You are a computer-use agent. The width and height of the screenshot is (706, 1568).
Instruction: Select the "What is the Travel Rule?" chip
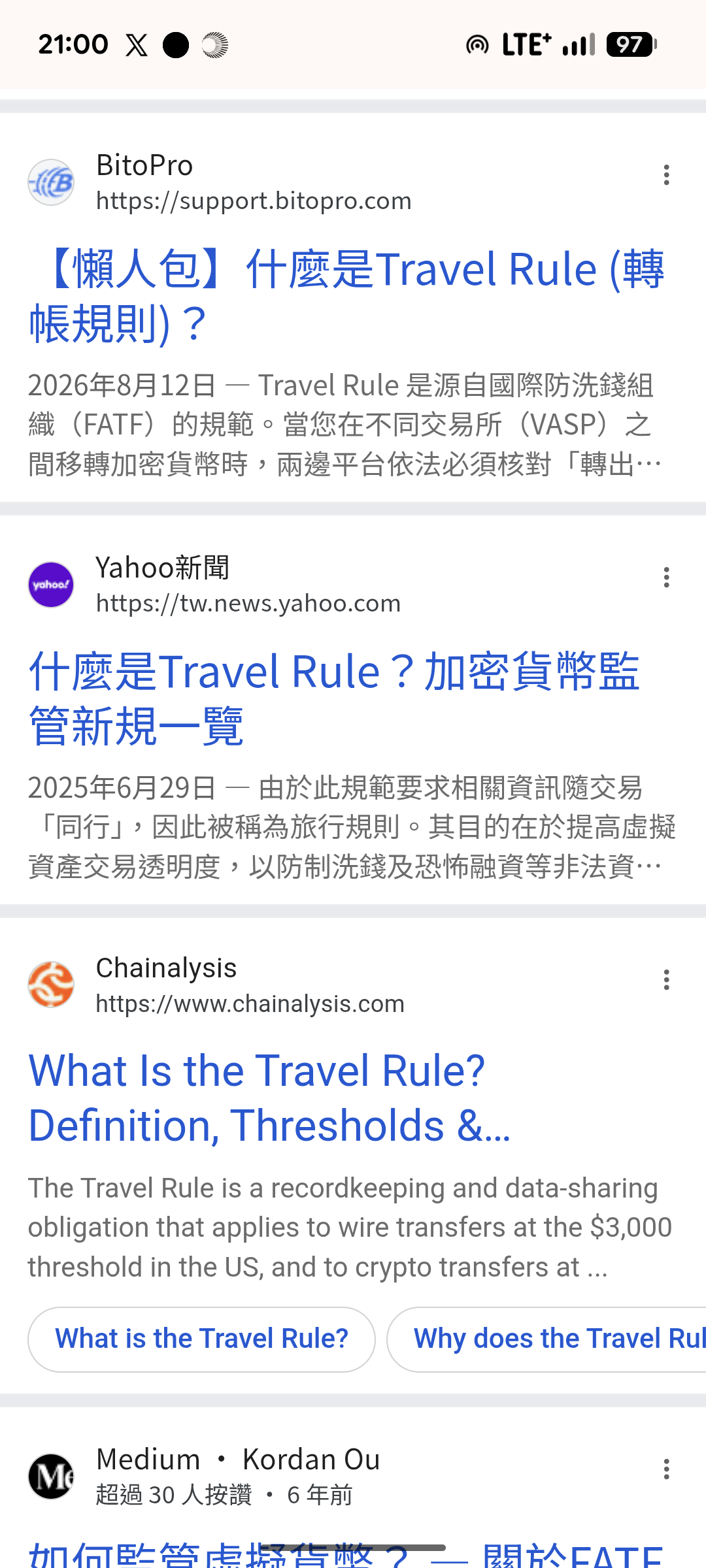(201, 1339)
